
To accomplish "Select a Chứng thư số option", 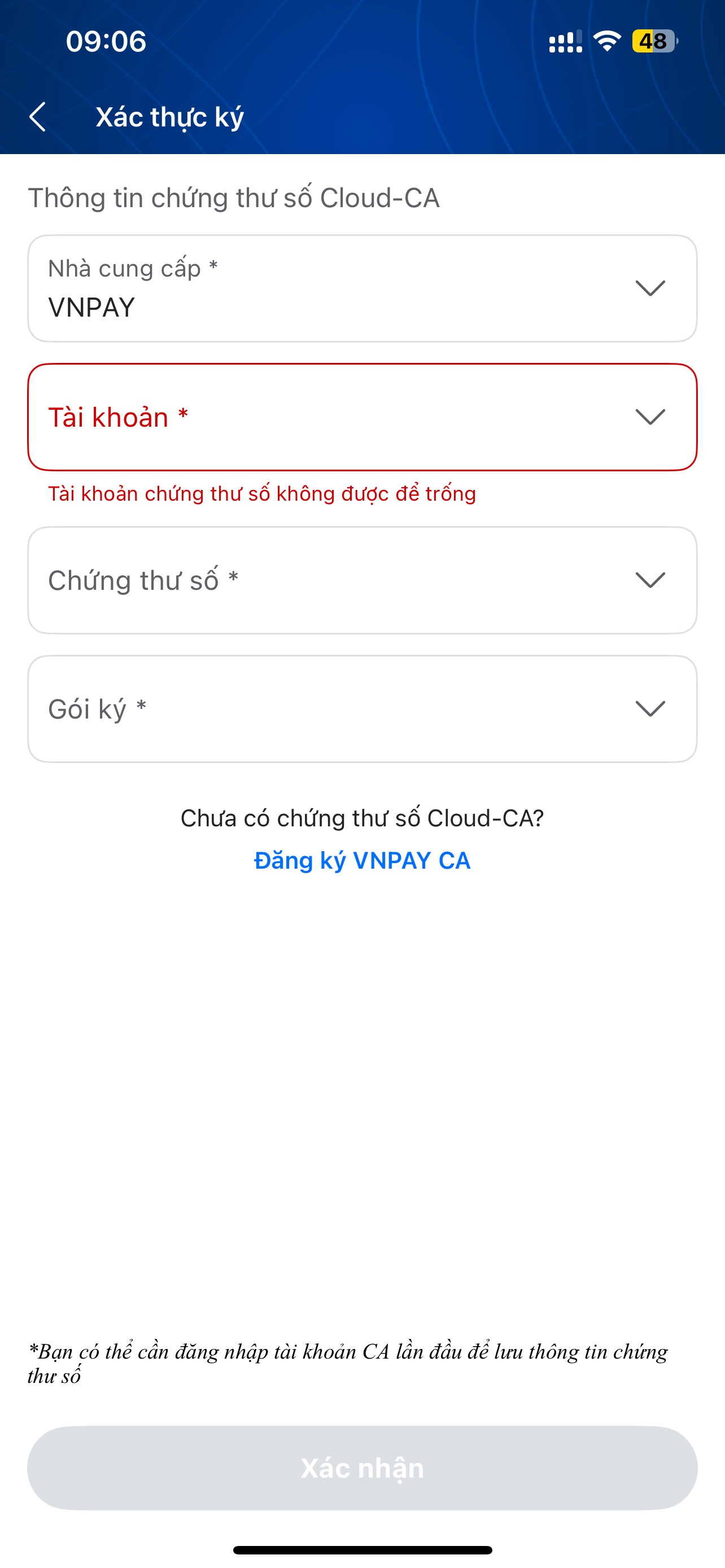I will coord(362,580).
